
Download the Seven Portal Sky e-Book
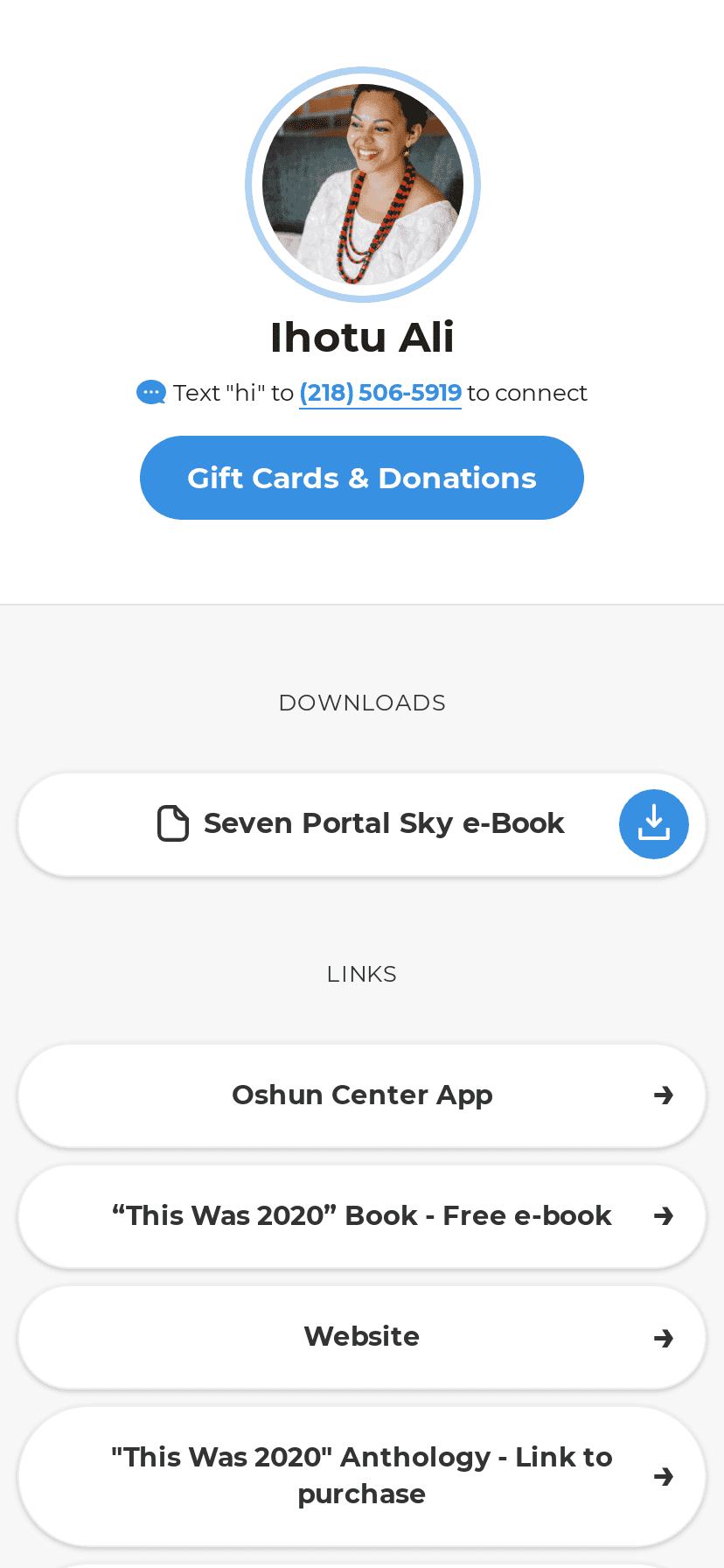[653, 823]
